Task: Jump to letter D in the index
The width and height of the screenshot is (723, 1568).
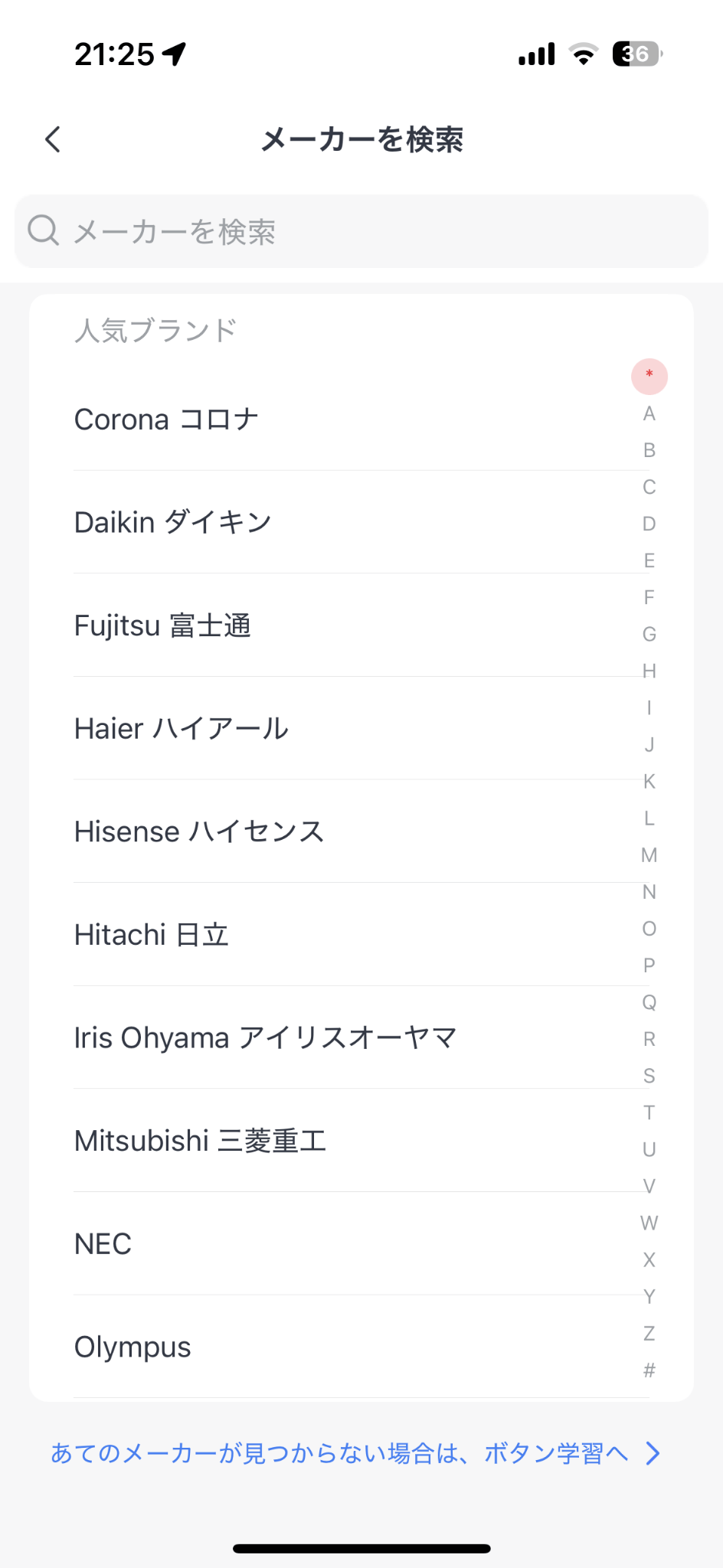Action: click(x=649, y=524)
